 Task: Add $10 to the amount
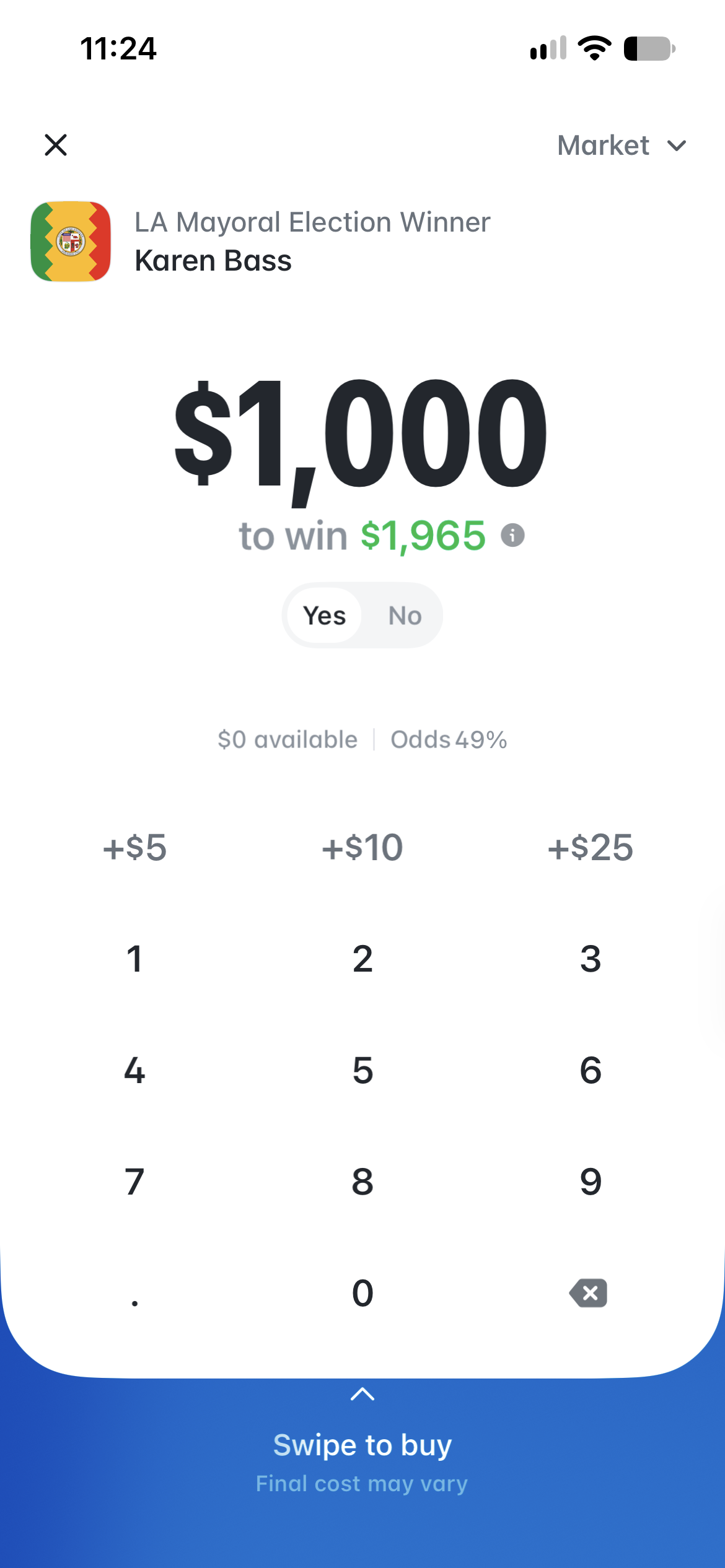pos(362,847)
